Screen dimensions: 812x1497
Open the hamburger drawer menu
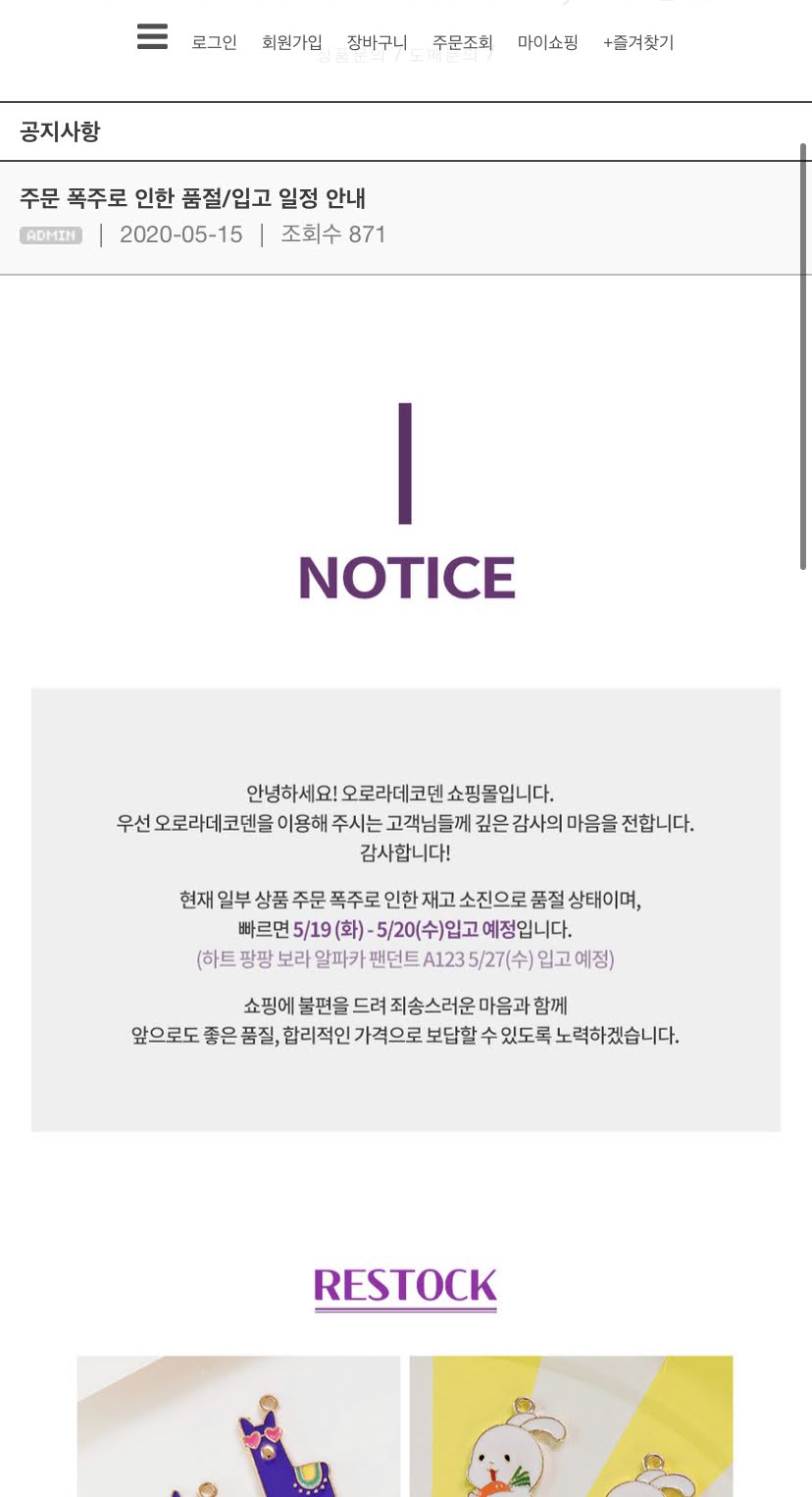[152, 37]
